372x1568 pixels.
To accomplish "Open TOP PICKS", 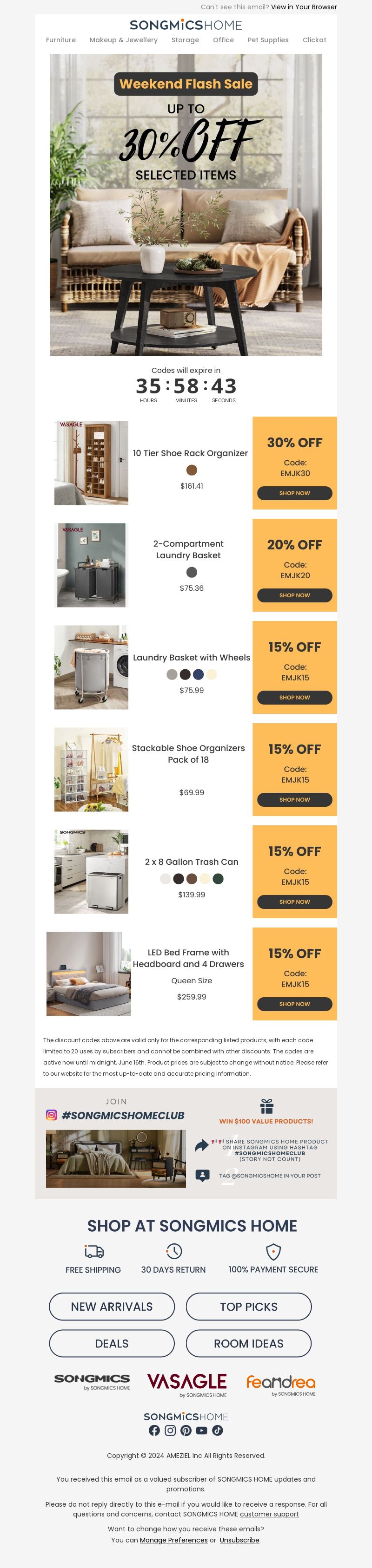I will tap(248, 1307).
